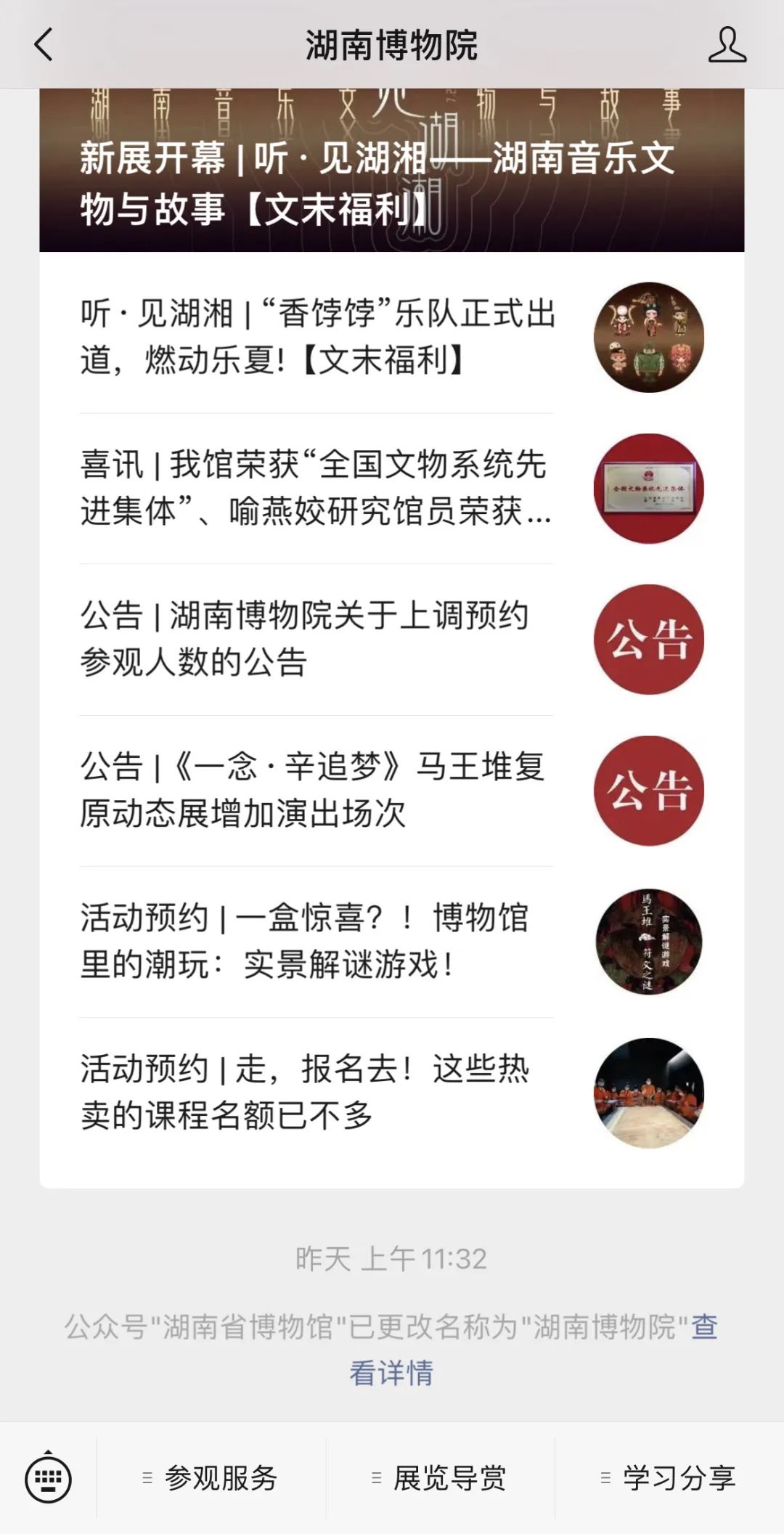This screenshot has height=1534, width=784.
Task: Expand the 展览导赏 menu
Action: (440, 1478)
